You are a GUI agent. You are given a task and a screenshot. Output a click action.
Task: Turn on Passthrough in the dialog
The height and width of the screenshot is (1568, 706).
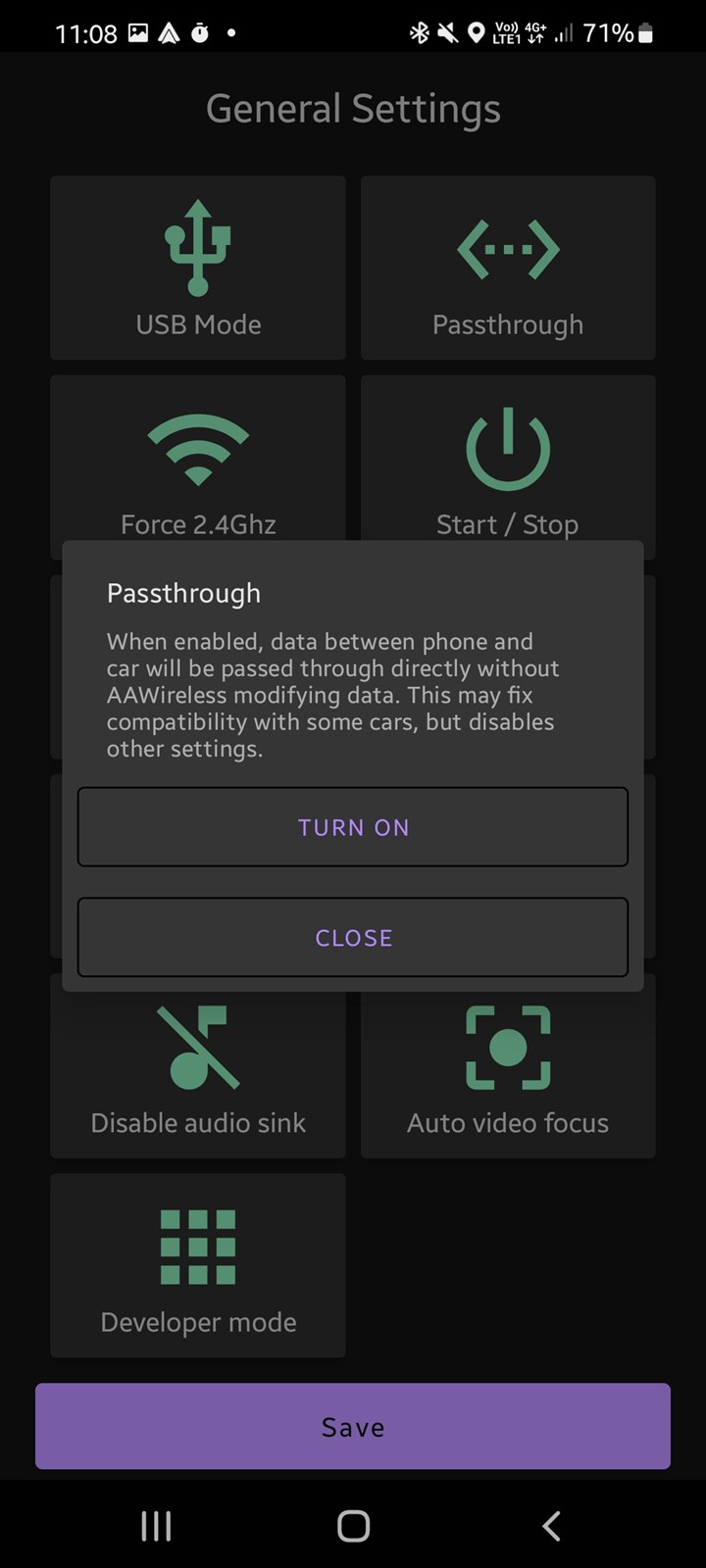353,827
